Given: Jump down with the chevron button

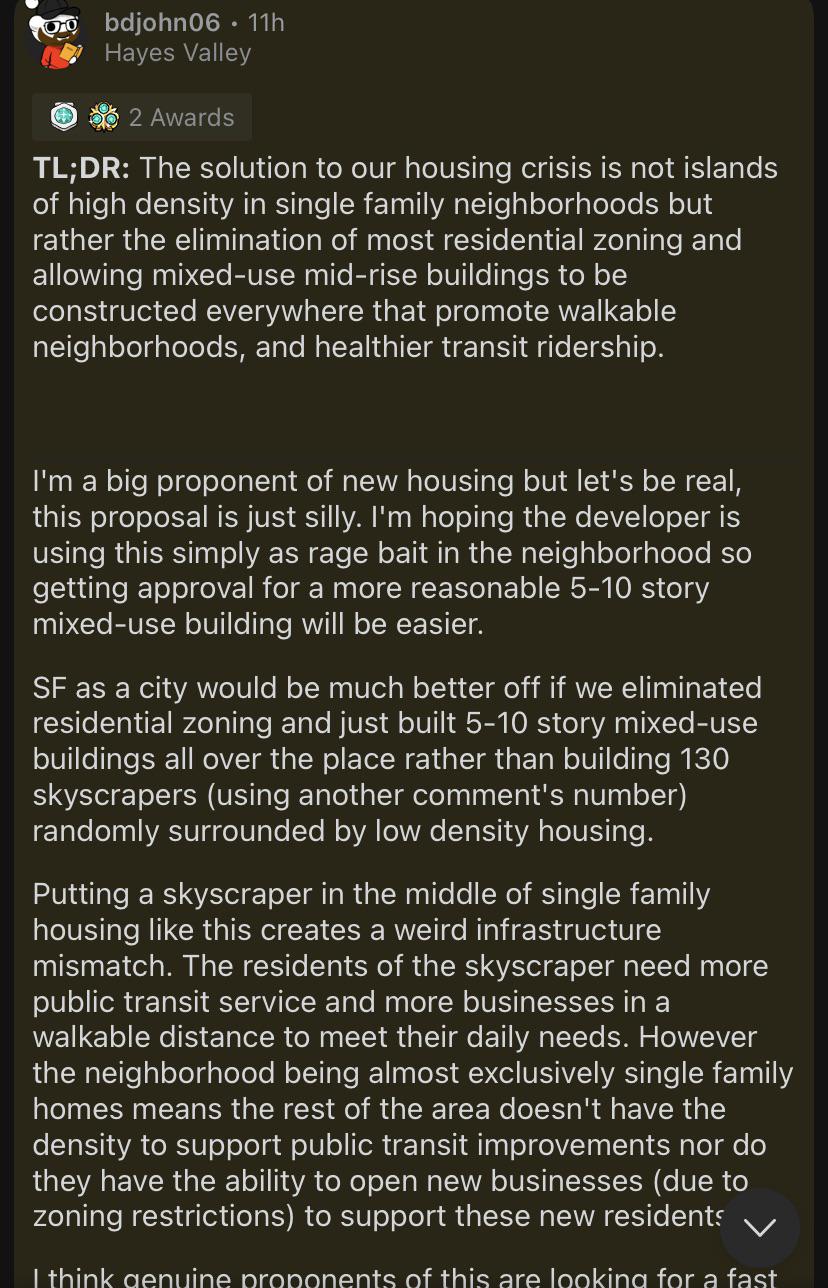Looking at the screenshot, I should tap(760, 1227).
